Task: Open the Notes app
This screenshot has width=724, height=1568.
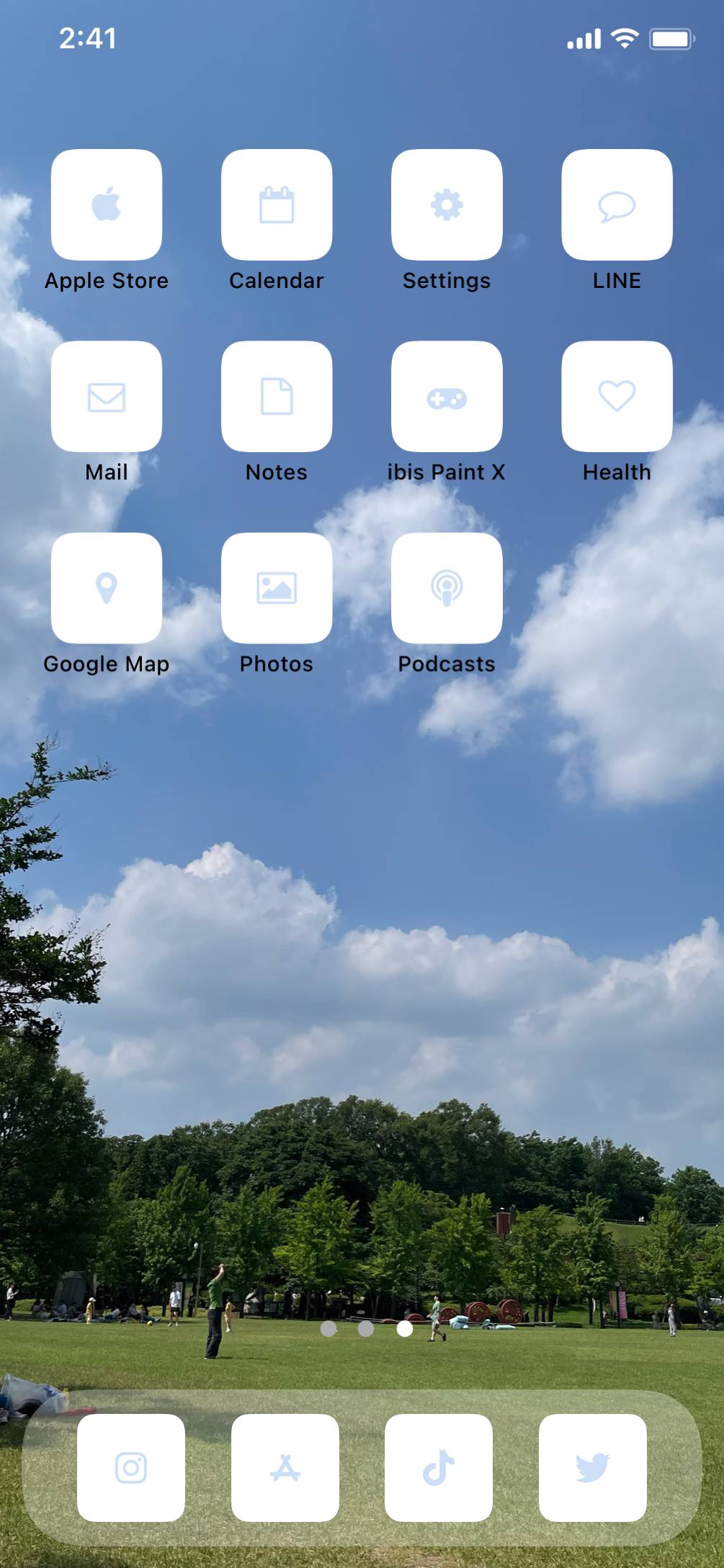Action: click(277, 397)
